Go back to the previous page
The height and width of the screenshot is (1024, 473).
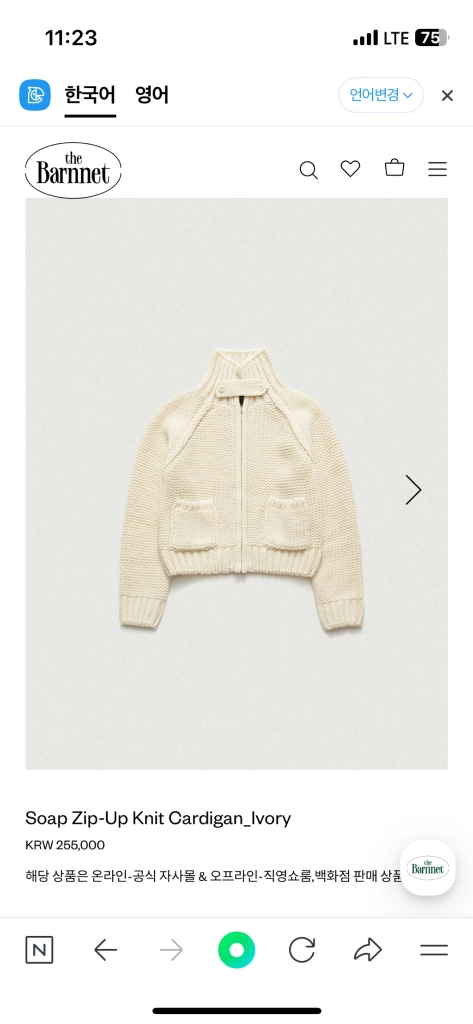pos(105,950)
